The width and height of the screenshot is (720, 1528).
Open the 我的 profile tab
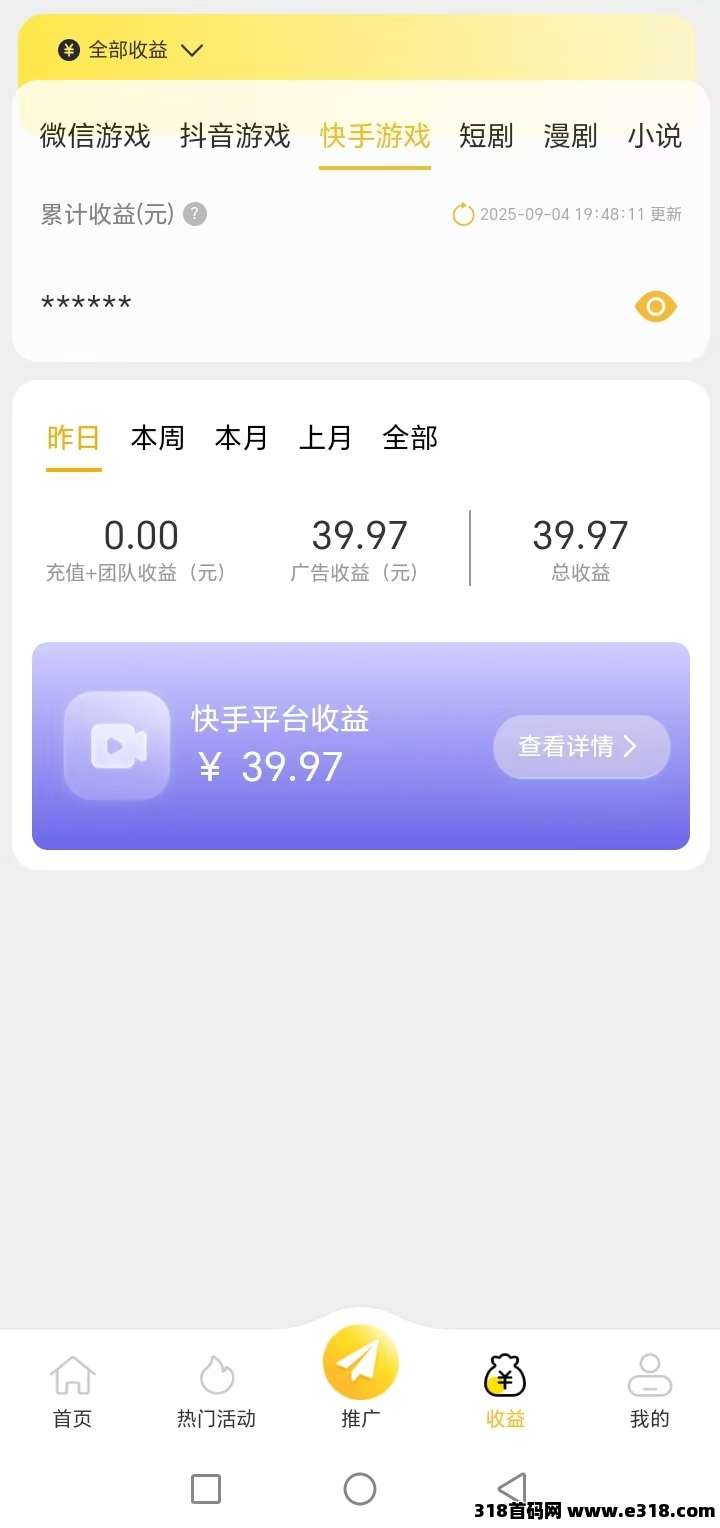(x=650, y=1392)
